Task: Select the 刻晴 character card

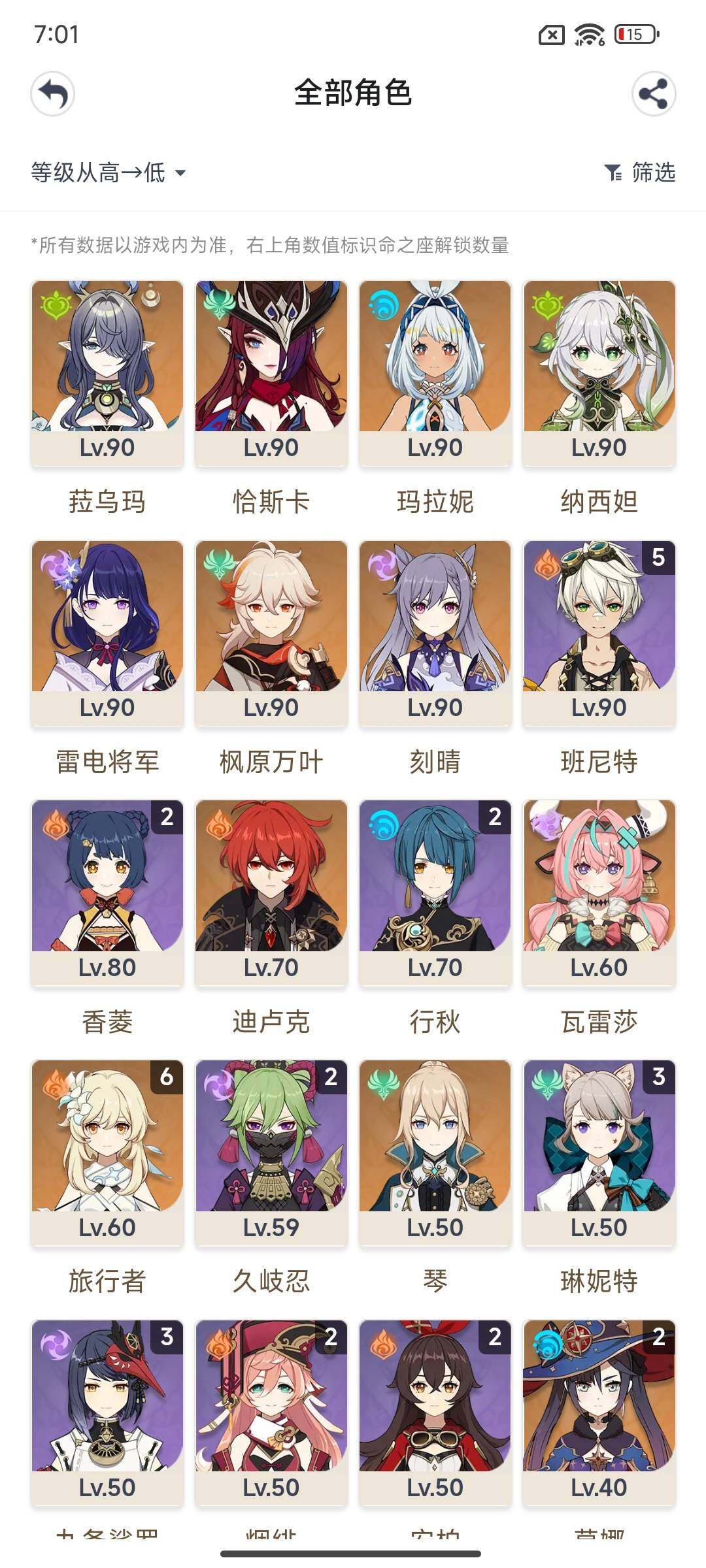Action: [x=435, y=632]
